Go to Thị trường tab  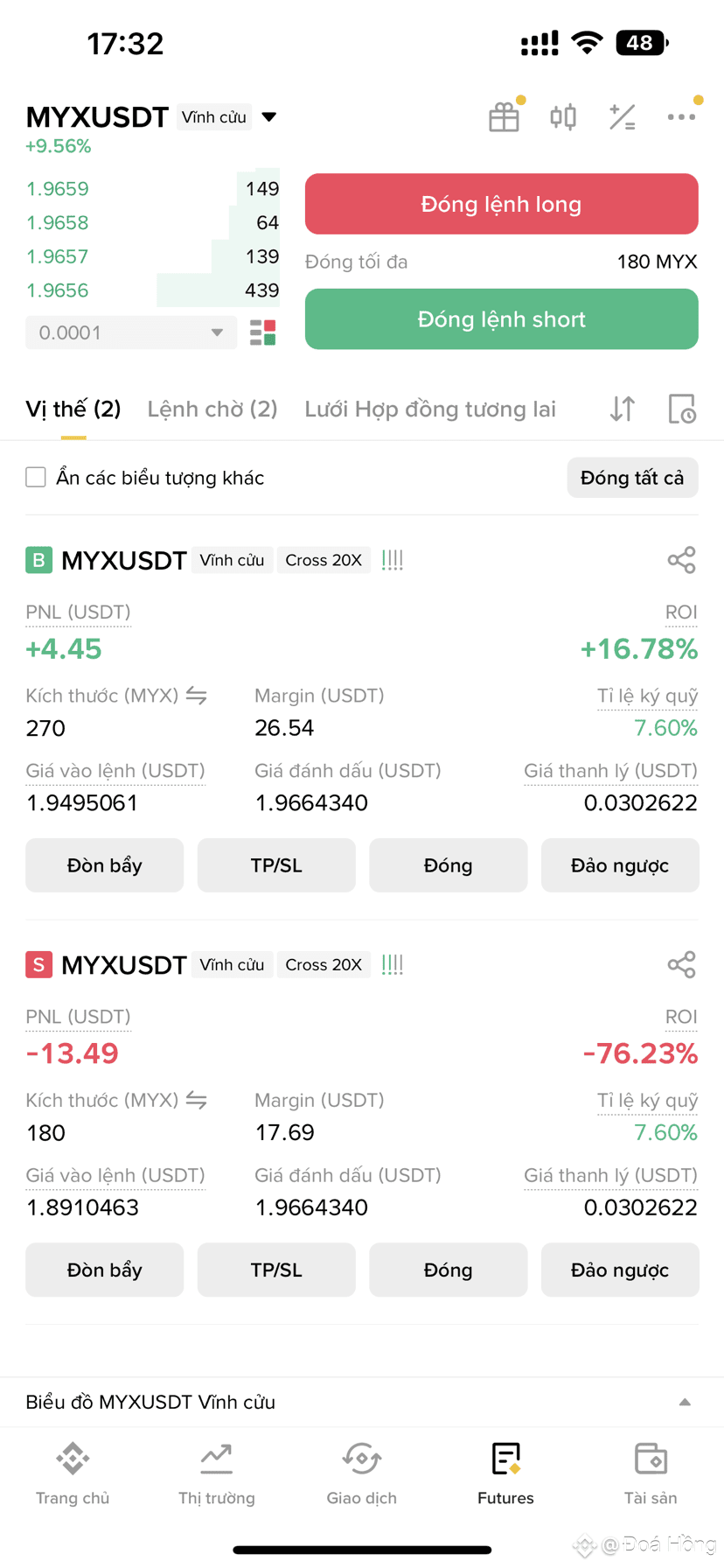tap(217, 1475)
